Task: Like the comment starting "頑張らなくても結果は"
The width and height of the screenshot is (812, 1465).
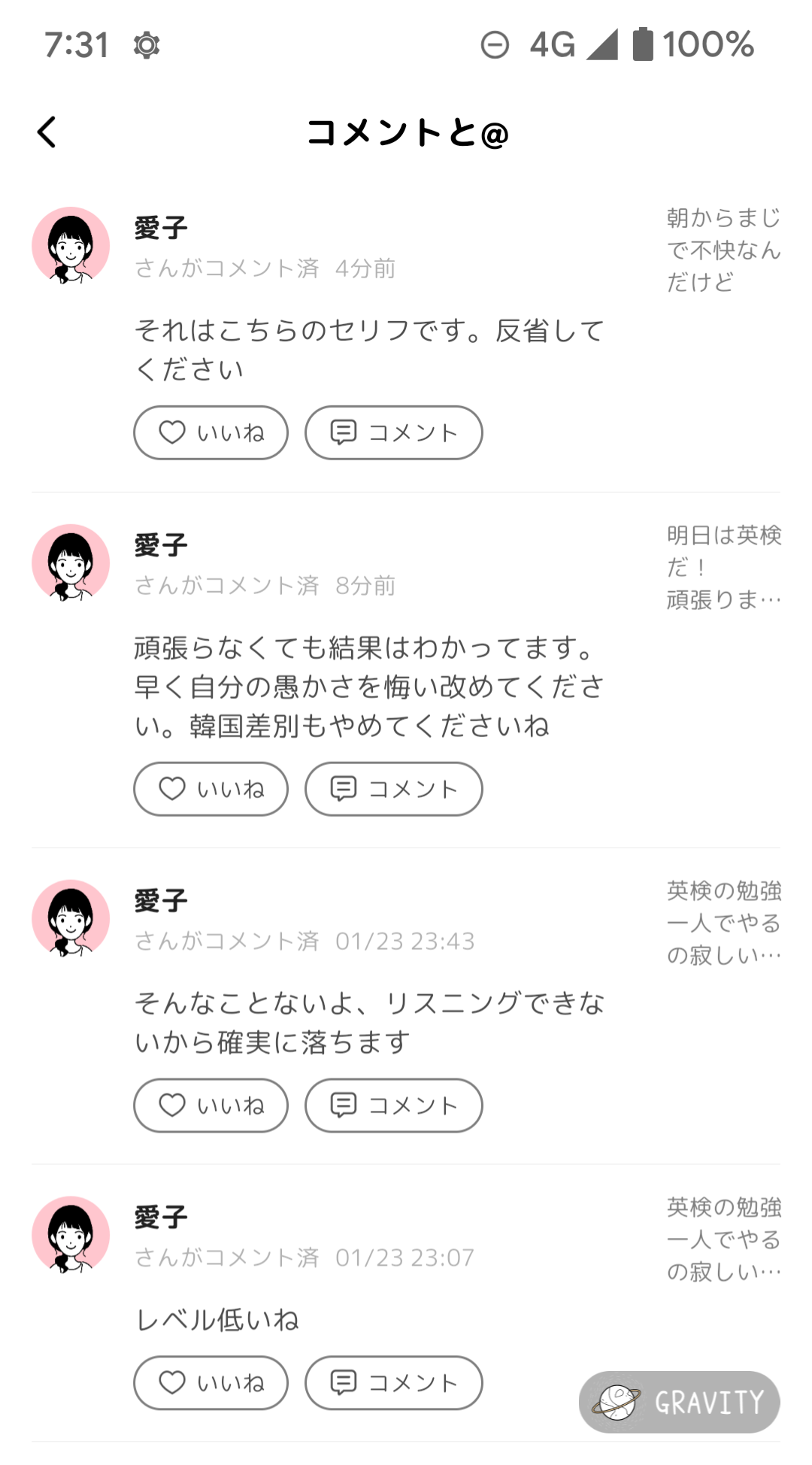Action: pyautogui.click(x=211, y=789)
